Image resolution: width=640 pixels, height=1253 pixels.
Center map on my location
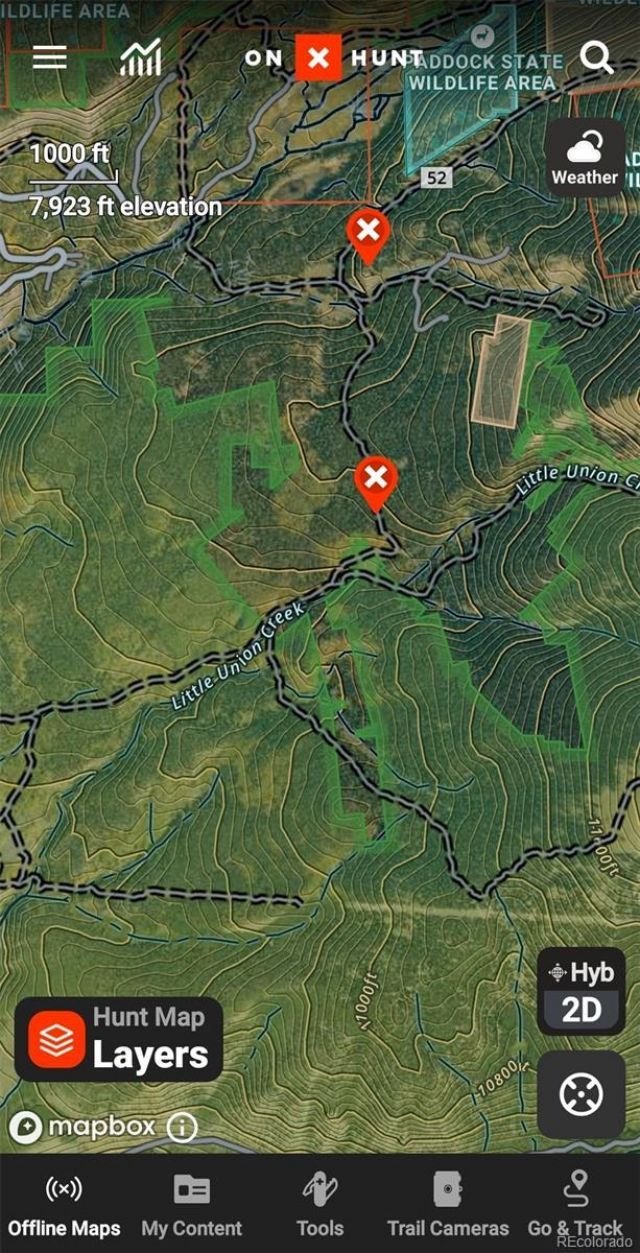[x=581, y=1094]
